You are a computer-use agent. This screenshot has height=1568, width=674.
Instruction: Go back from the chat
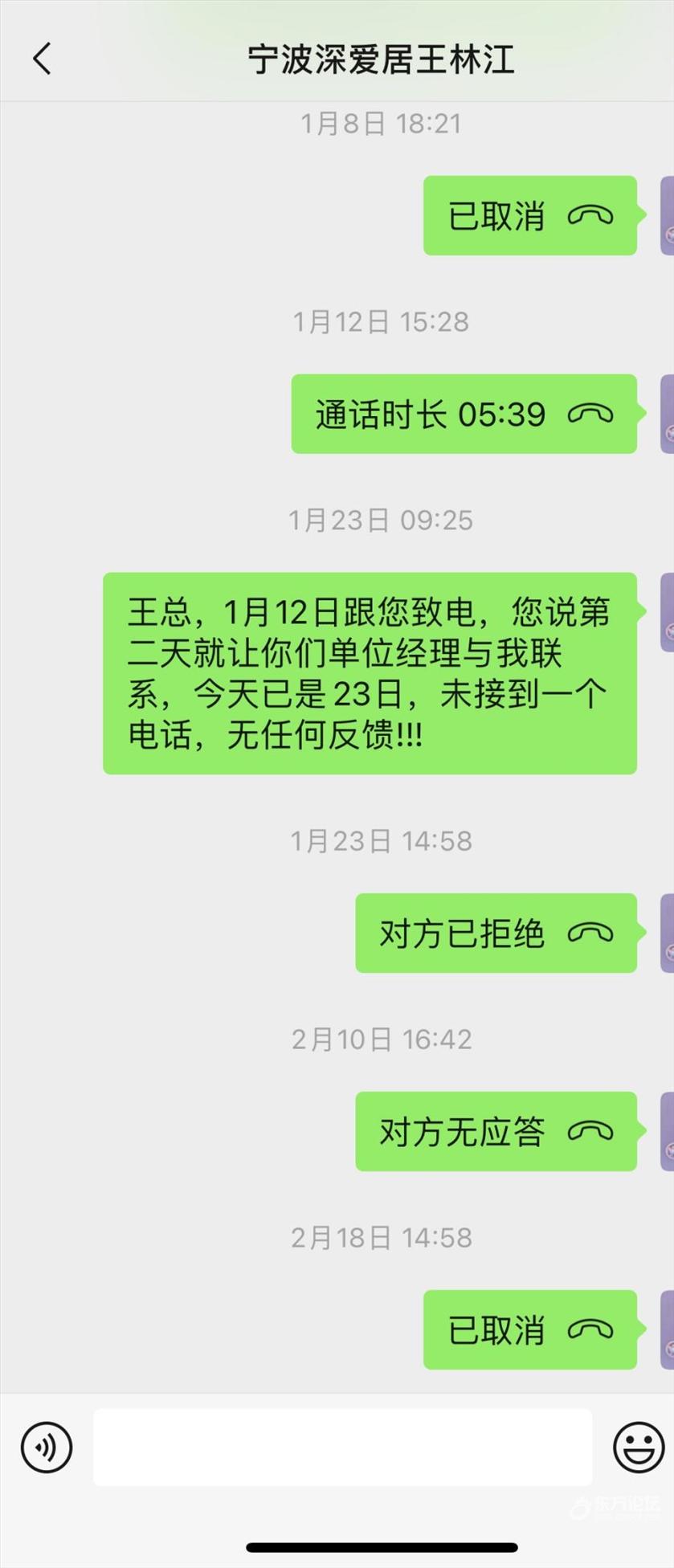click(x=42, y=59)
